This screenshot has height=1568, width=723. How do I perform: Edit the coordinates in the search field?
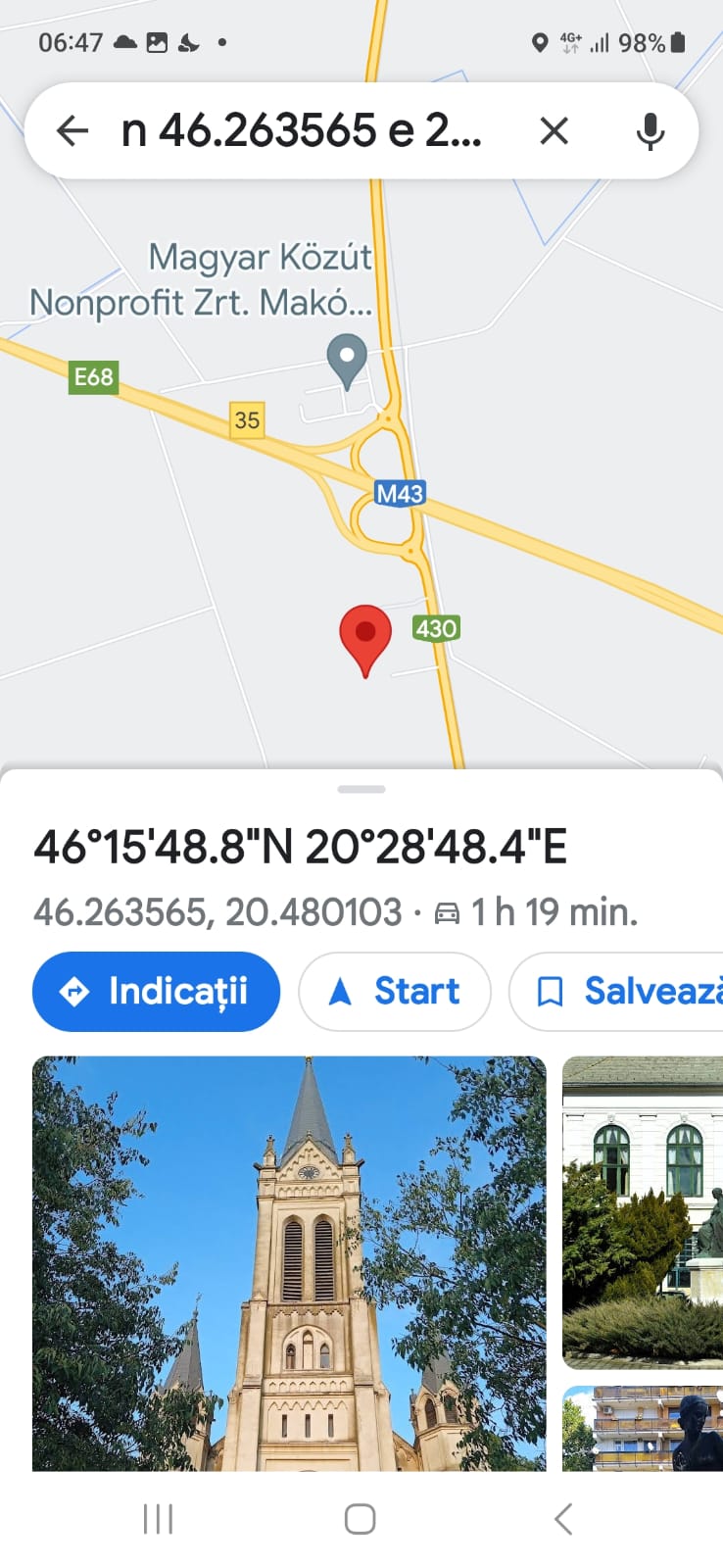(302, 130)
